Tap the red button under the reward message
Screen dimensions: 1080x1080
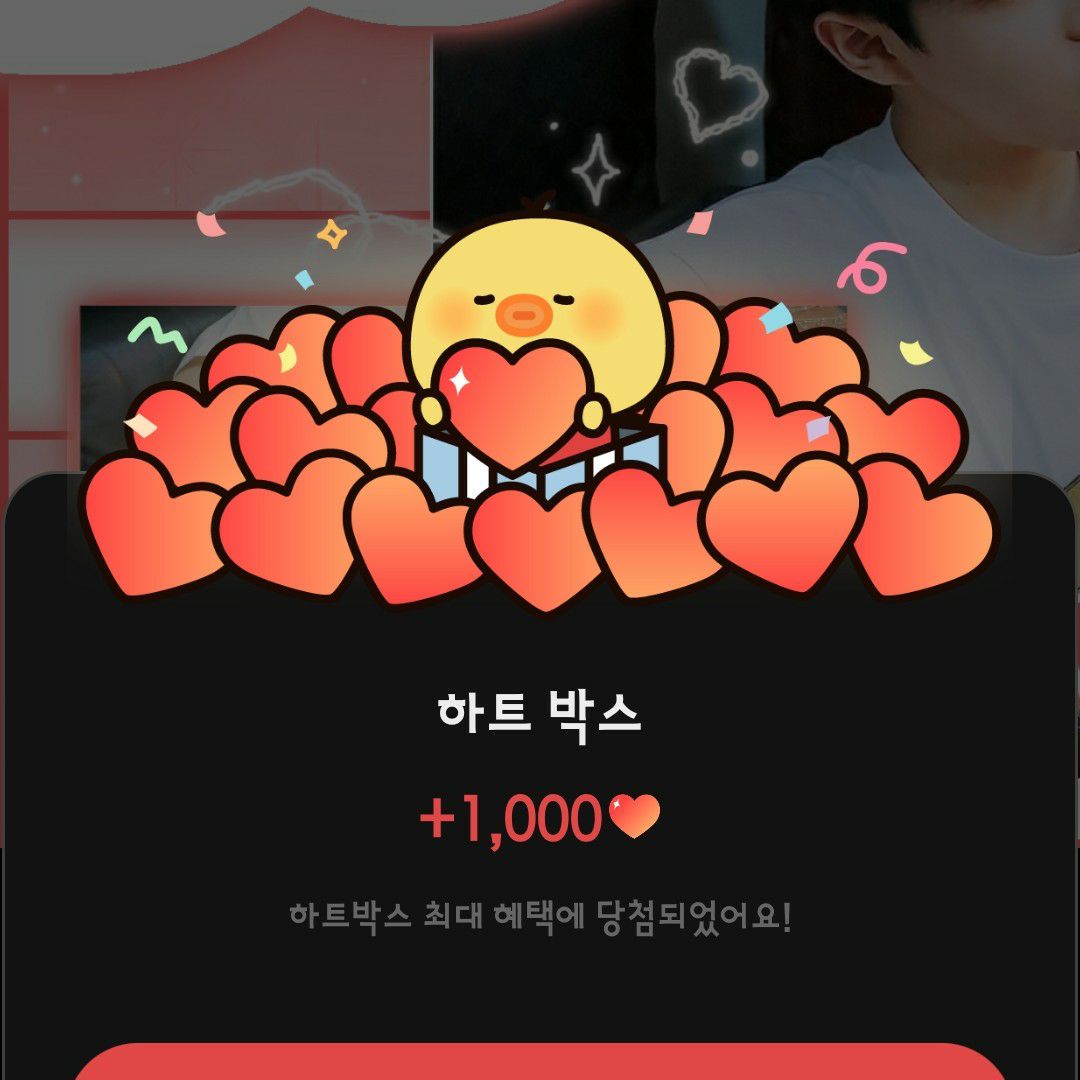pyautogui.click(x=540, y=1062)
